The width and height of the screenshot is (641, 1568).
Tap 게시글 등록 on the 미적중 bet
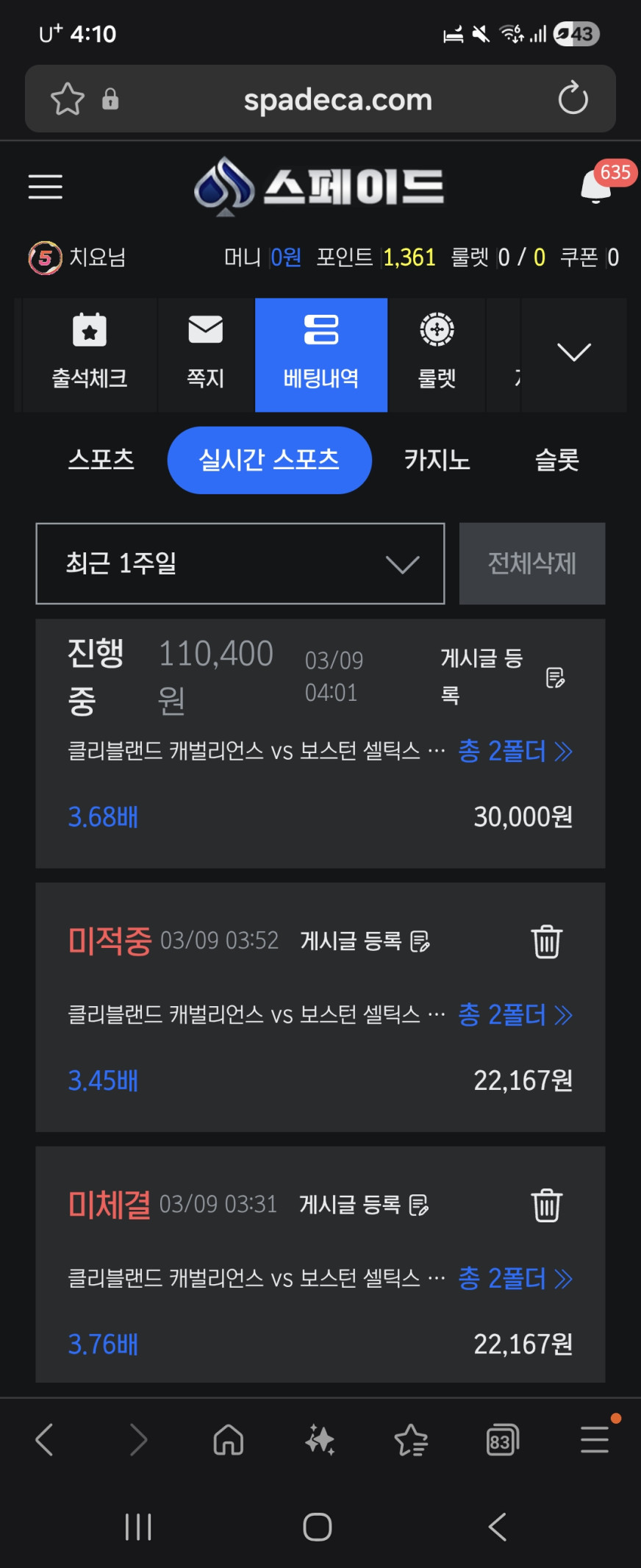(365, 941)
